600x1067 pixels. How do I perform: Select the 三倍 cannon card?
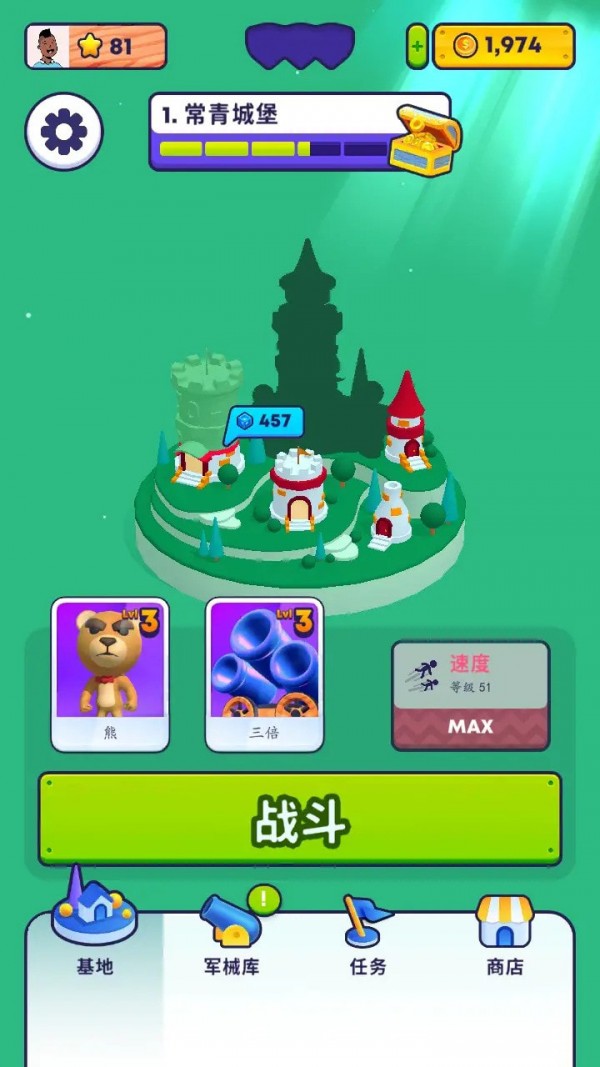[264, 674]
